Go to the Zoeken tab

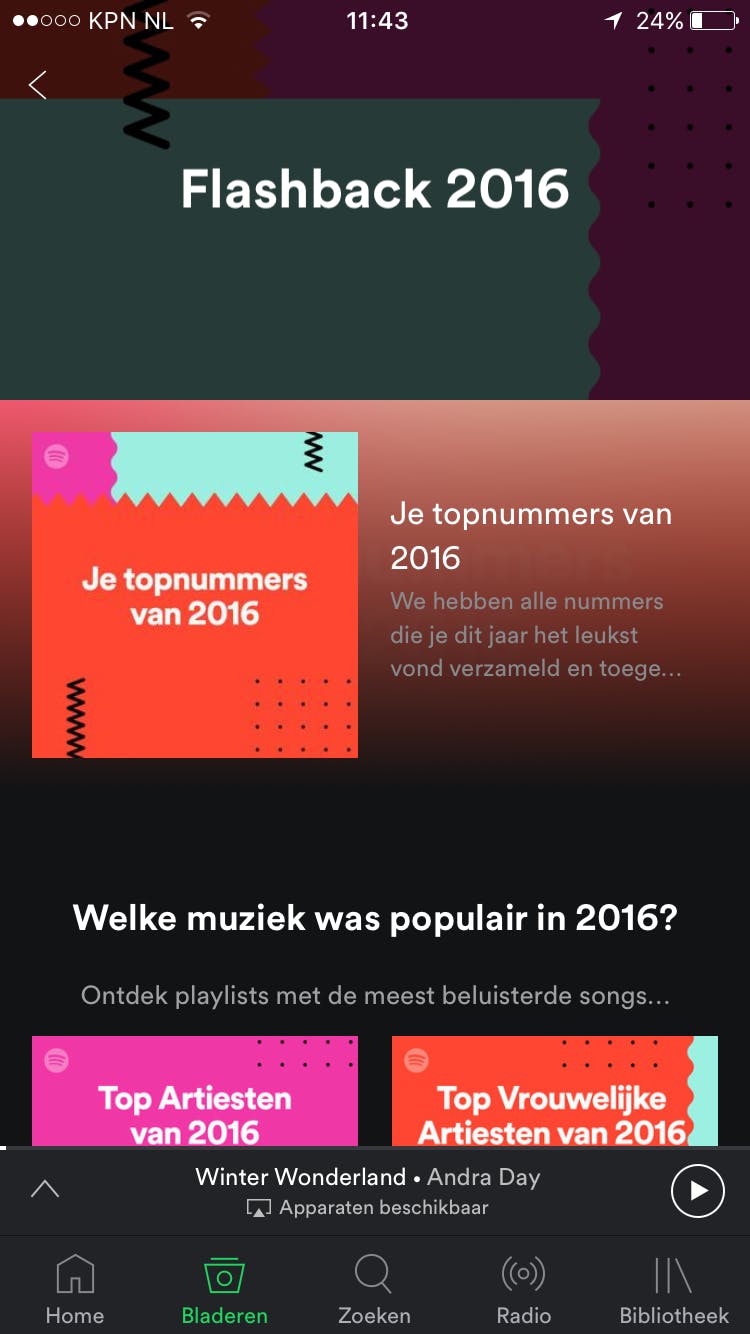(374, 1289)
